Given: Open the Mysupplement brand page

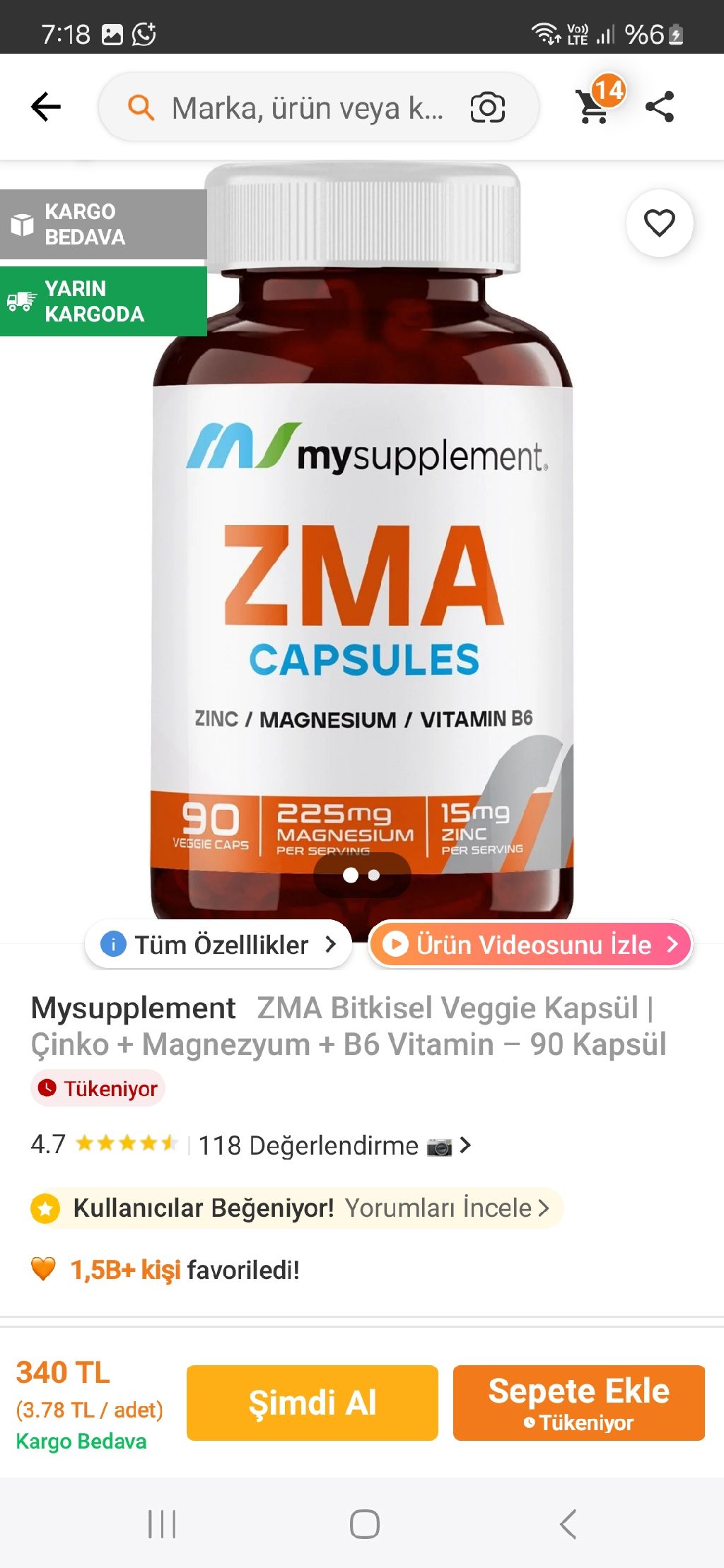Looking at the screenshot, I should pos(133,1008).
